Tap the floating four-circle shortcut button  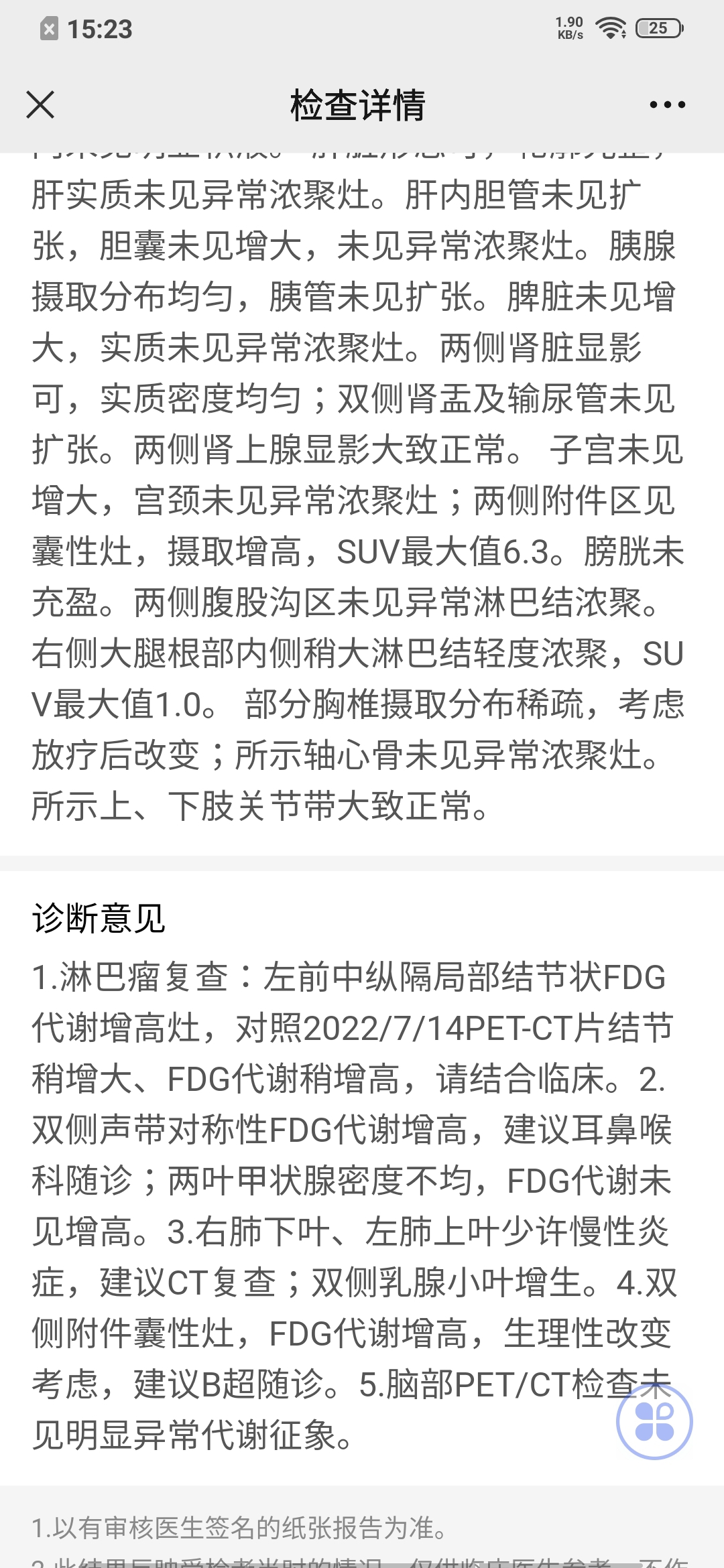654,1421
